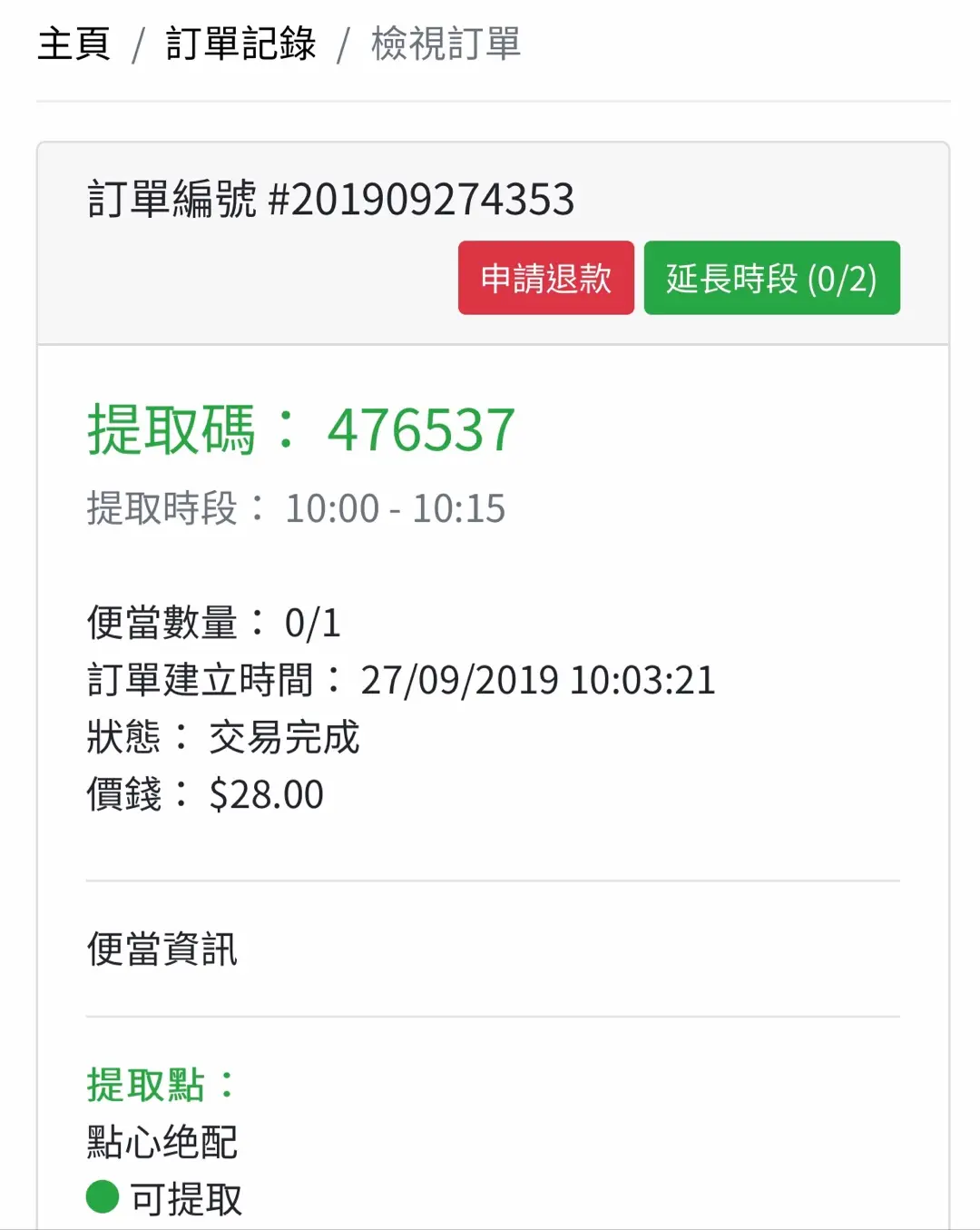Open 訂單記錄 breadcrumb link
Image resolution: width=980 pixels, height=1230 pixels.
pos(240,44)
